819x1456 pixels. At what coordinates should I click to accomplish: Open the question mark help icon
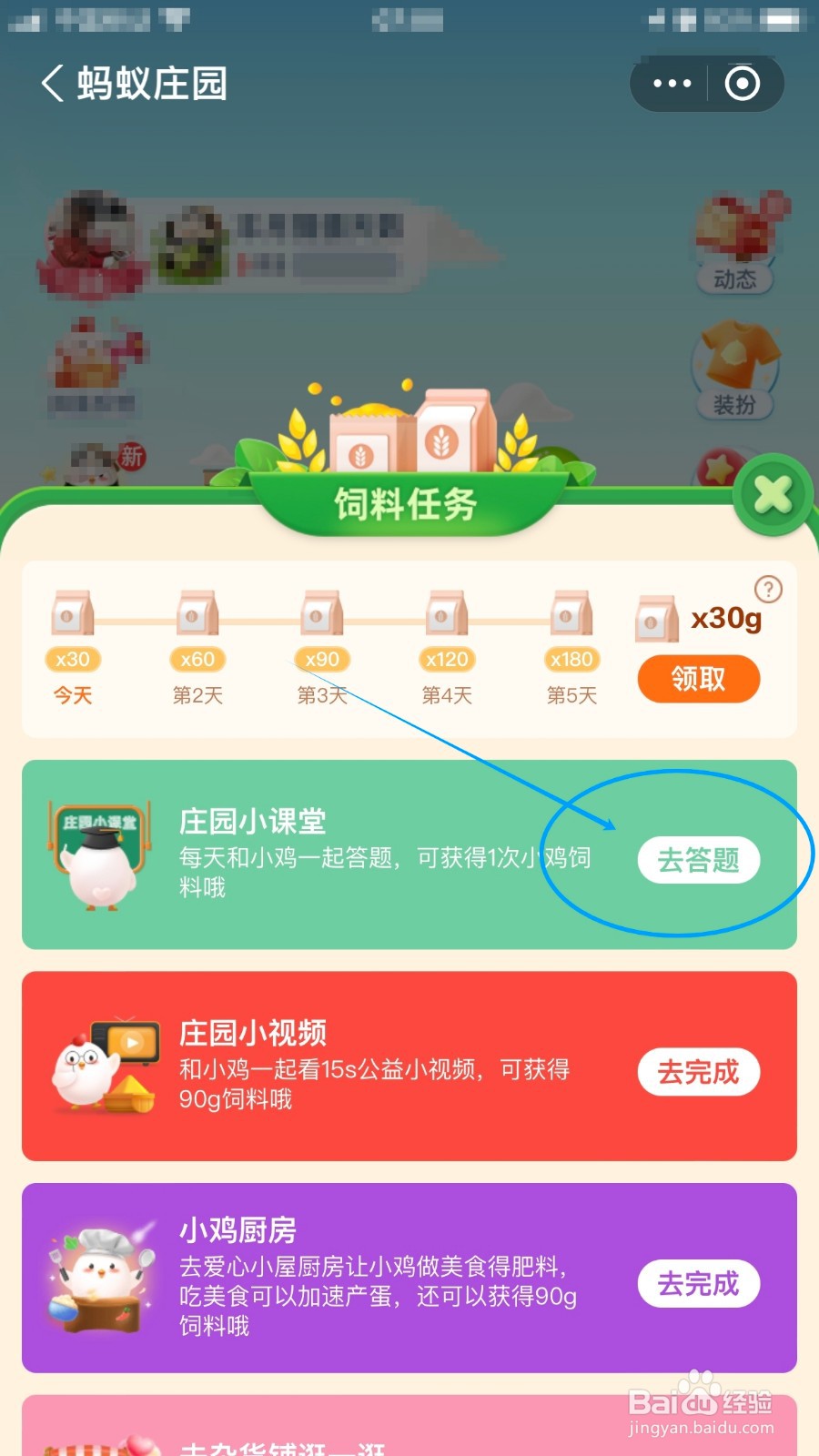(769, 590)
